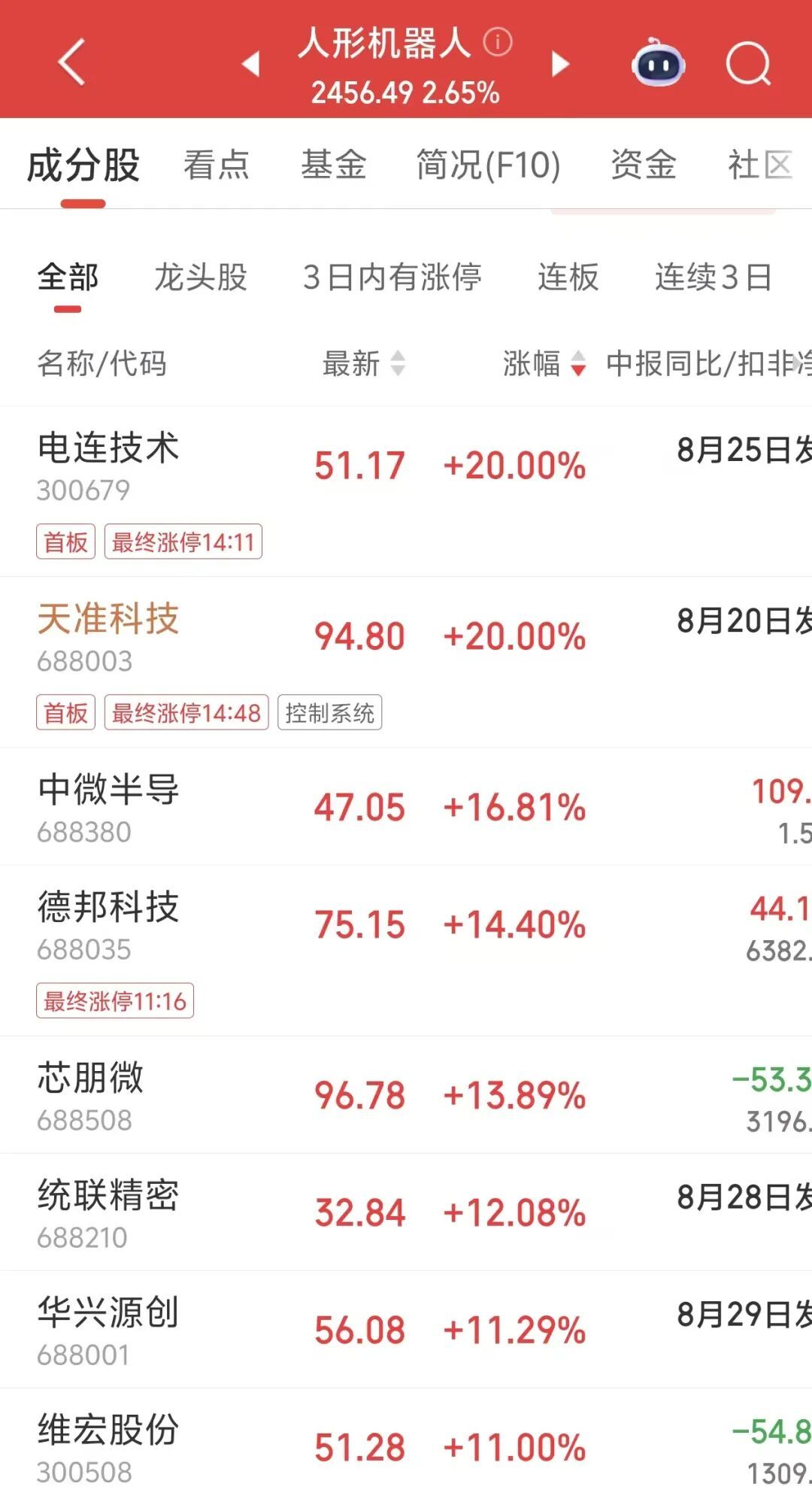Open the search magnifier
The image size is (812, 1505).
[749, 64]
